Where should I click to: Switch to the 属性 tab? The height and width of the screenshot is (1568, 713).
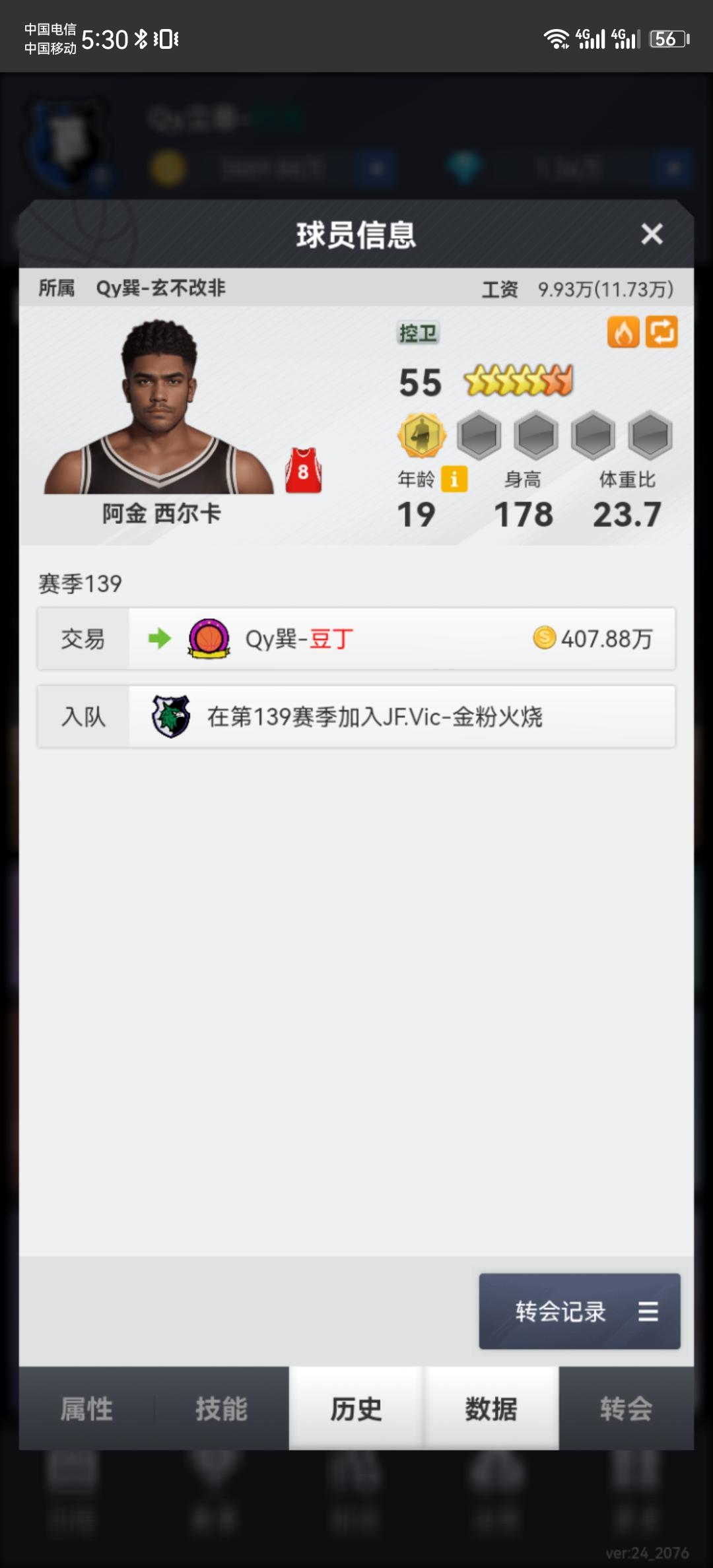(89, 1408)
